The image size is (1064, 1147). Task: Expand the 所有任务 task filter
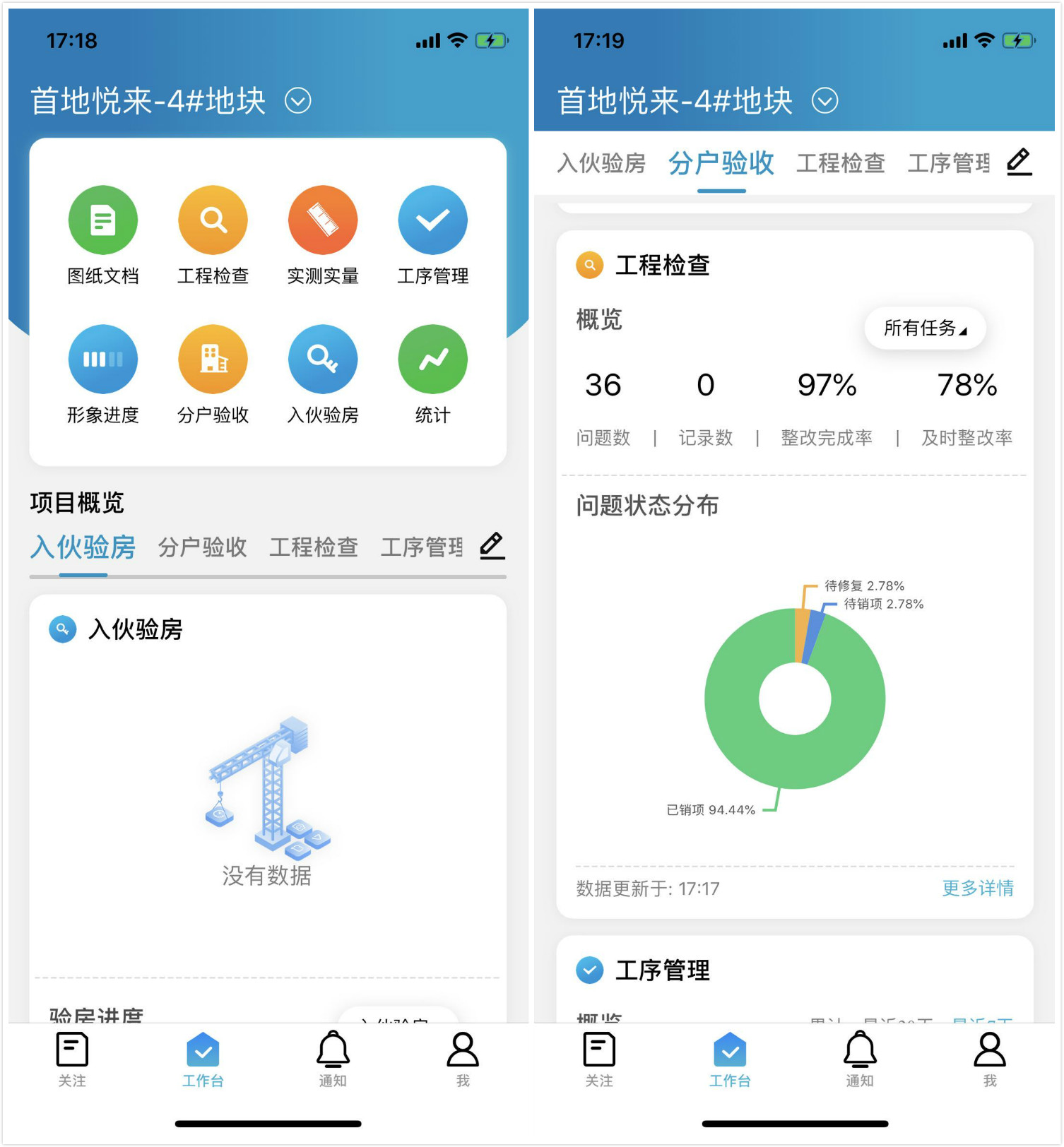coord(924,328)
